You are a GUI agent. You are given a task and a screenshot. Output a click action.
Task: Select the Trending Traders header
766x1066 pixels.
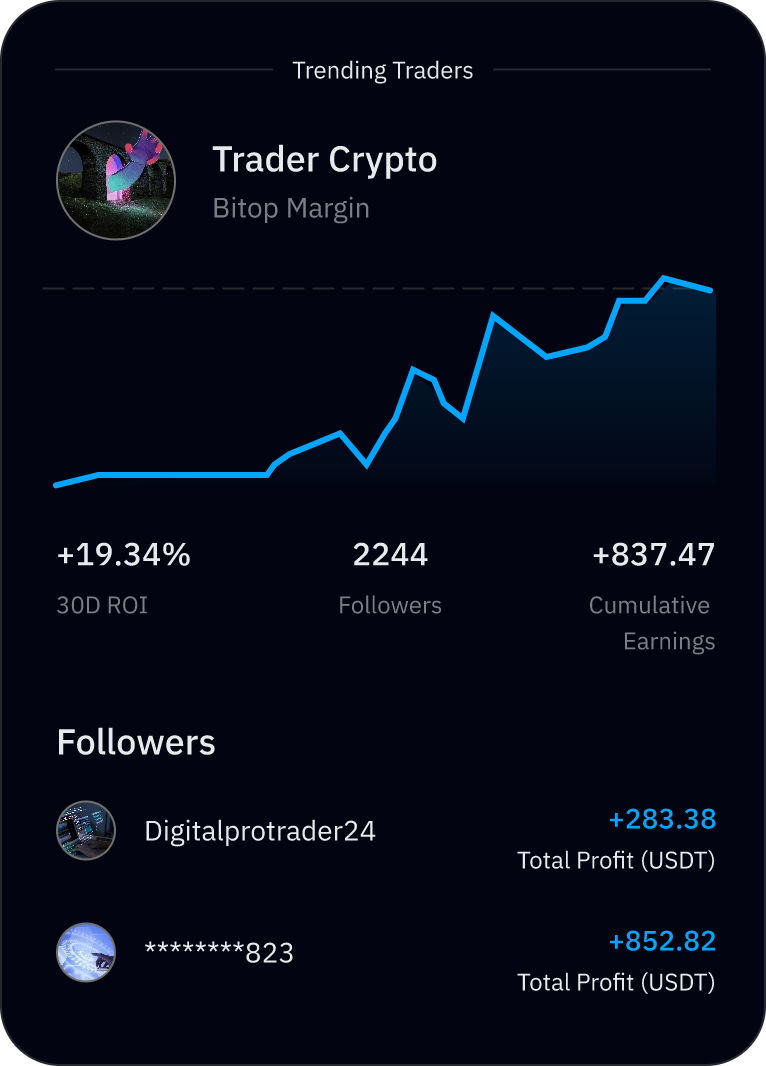[x=383, y=70]
